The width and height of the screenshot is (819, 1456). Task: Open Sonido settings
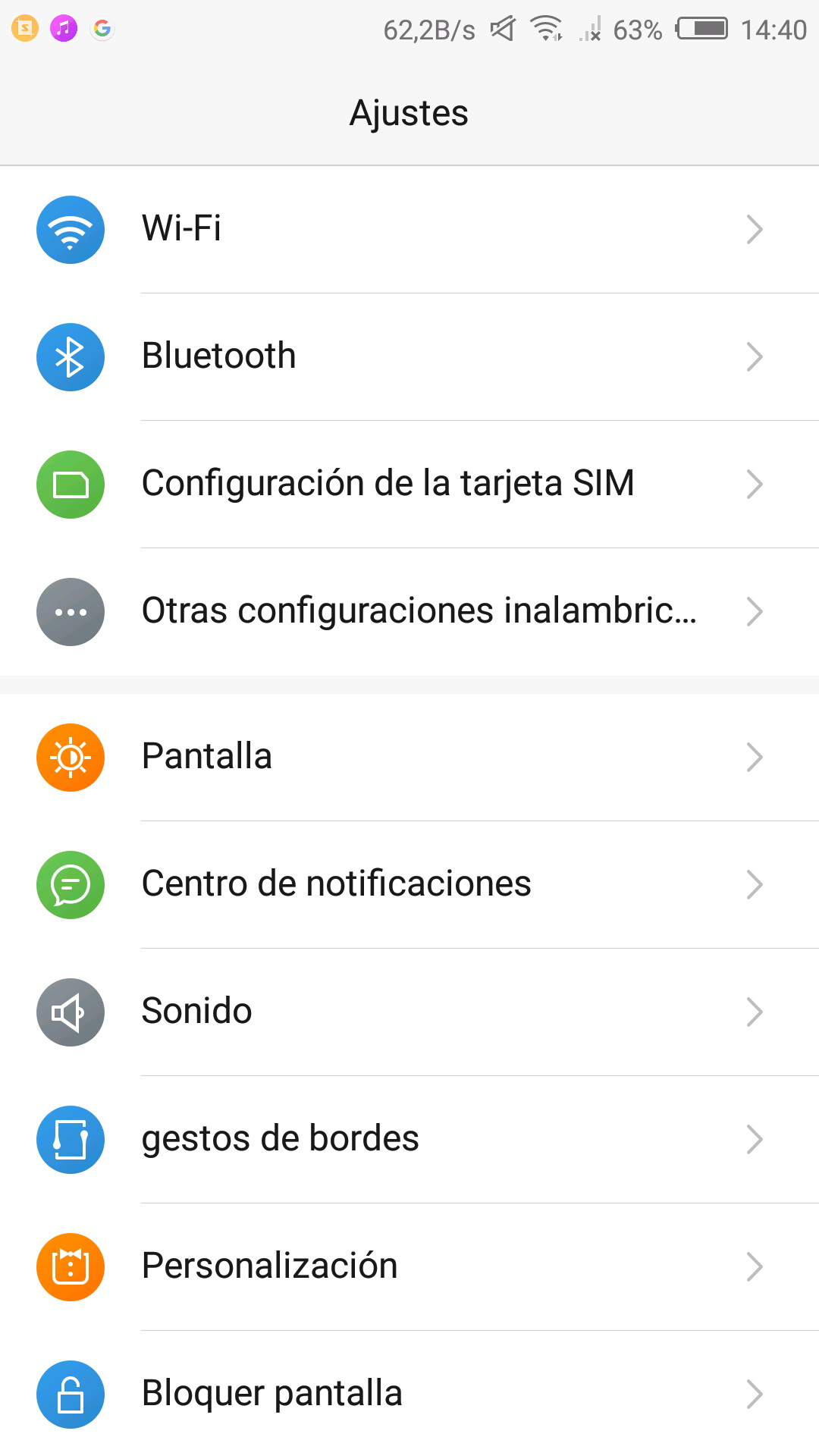[409, 1012]
